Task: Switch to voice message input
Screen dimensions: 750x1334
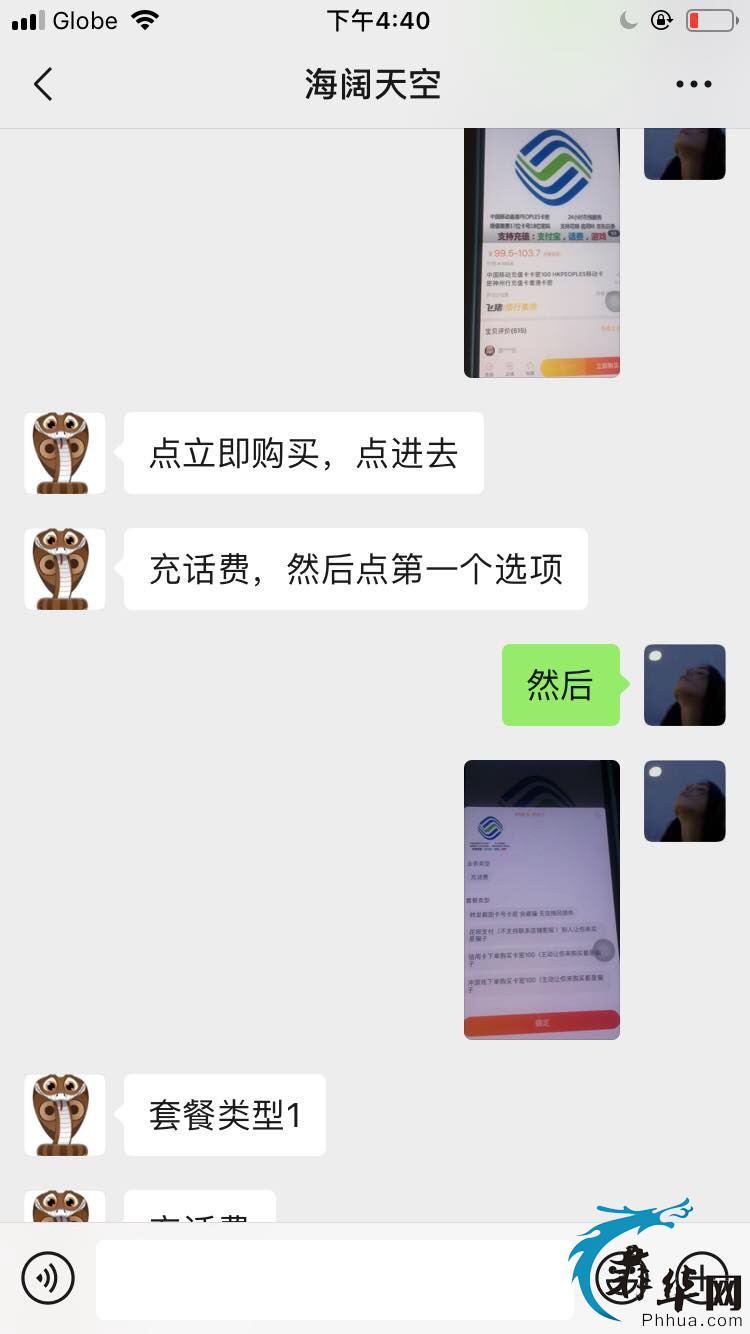Action: (x=48, y=1277)
